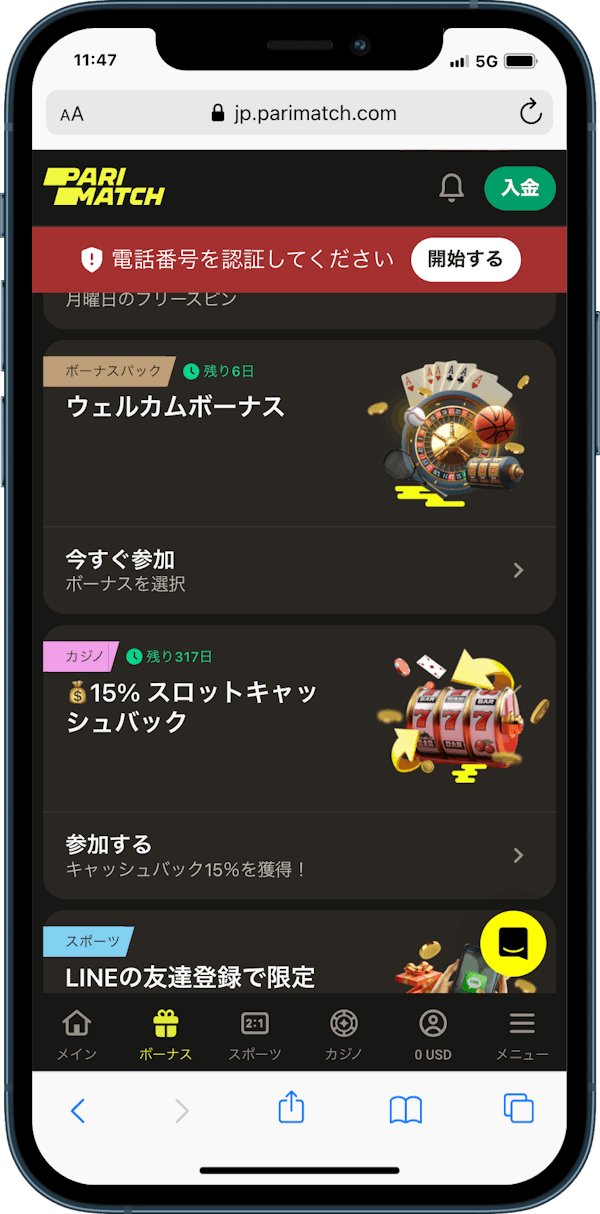This screenshot has width=600, height=1214.
Task: Tap the Parimatch logo
Action: (x=104, y=187)
